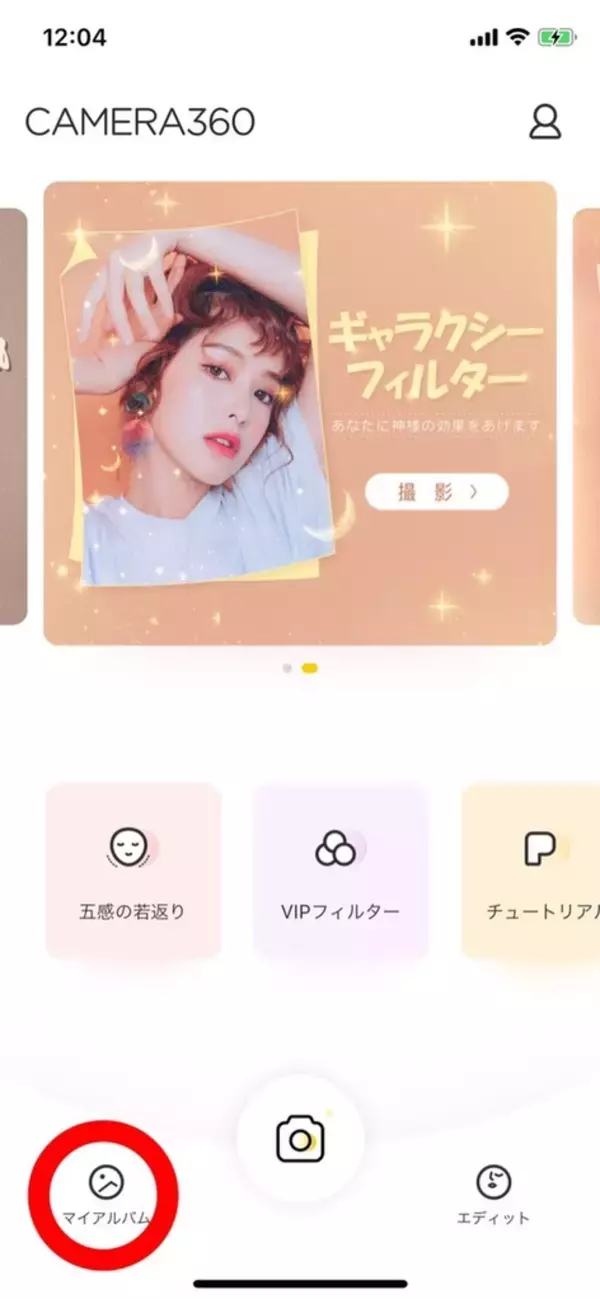
Task: Switch to the エディット tab
Action: pyautogui.click(x=492, y=1195)
